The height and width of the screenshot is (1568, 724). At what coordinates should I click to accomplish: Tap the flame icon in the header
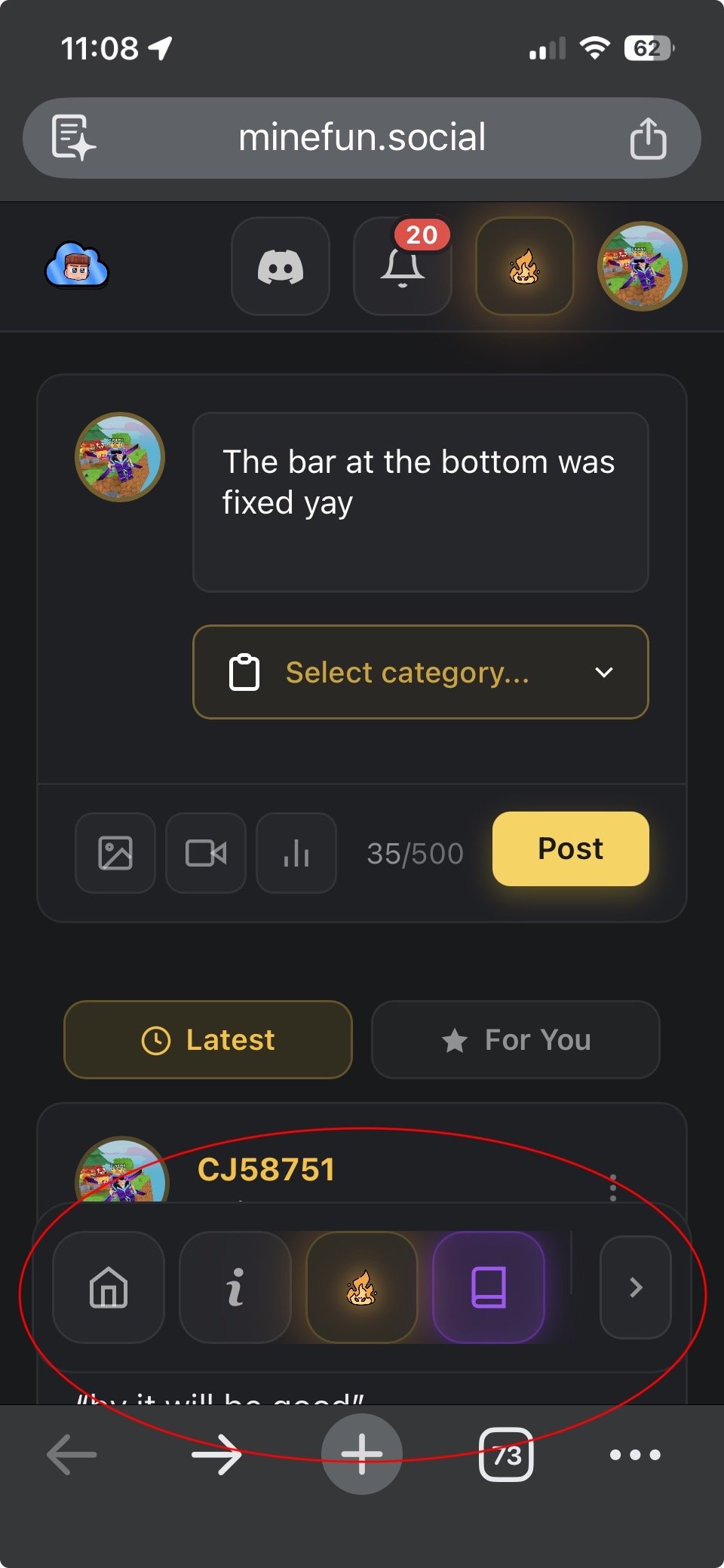click(524, 267)
